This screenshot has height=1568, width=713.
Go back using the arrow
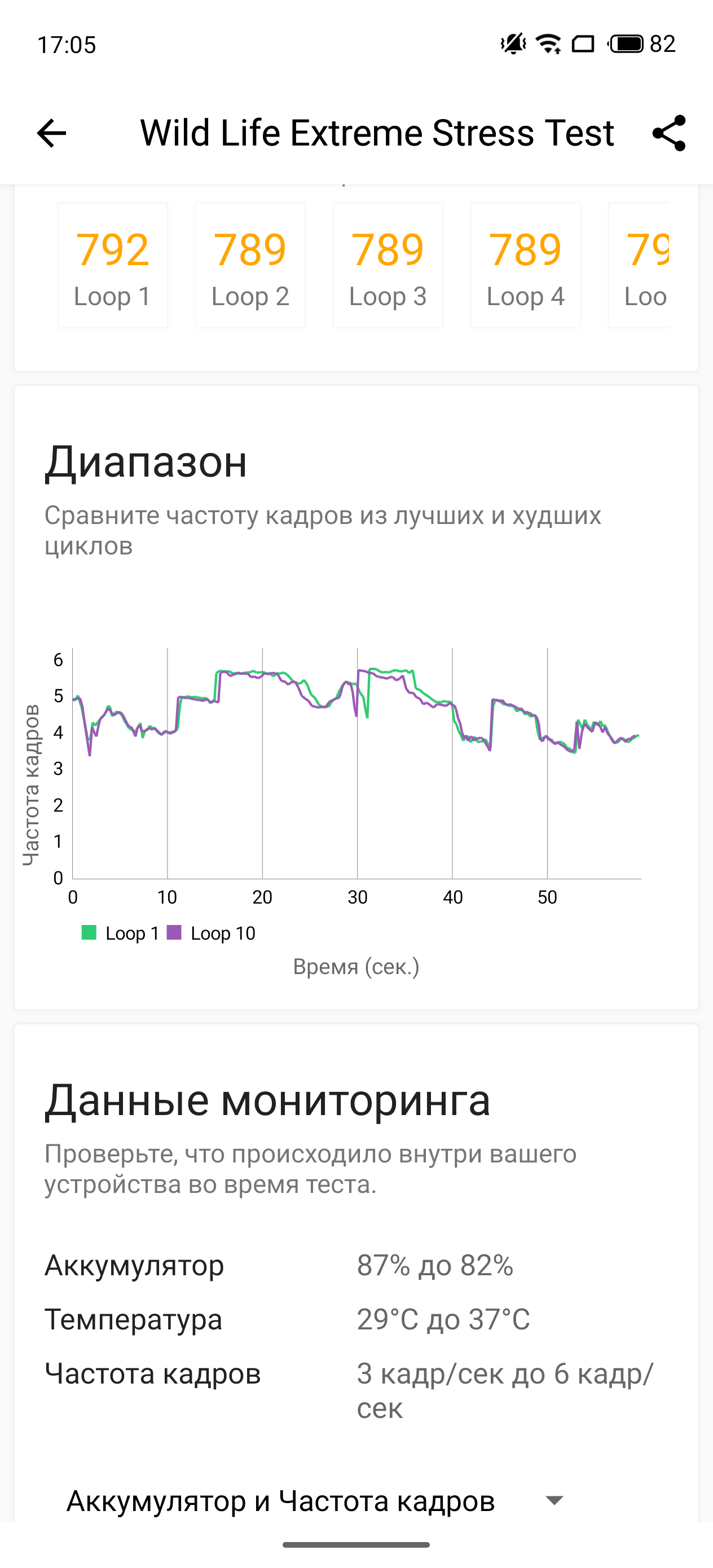51,133
